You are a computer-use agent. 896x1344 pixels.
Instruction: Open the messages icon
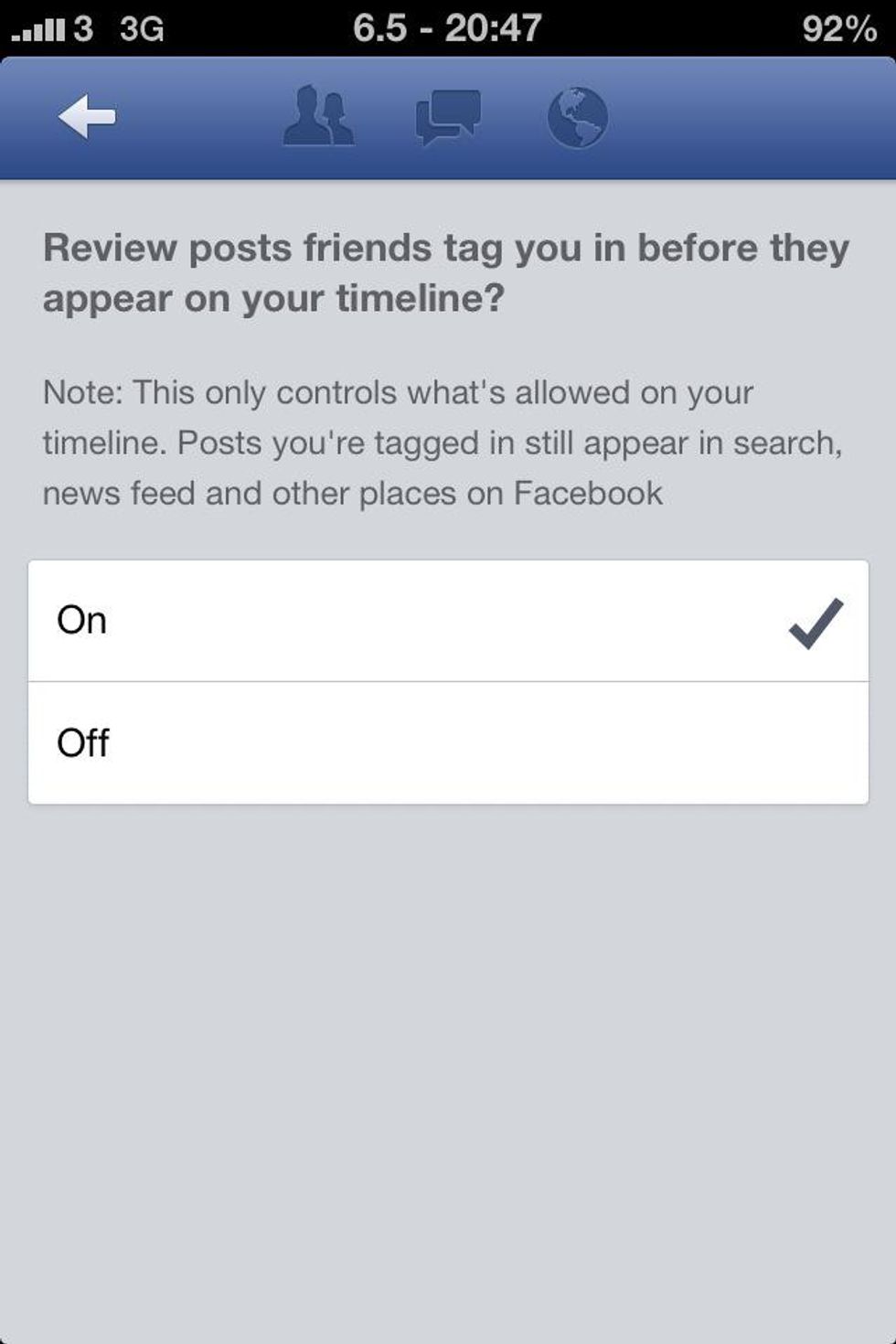pos(447,117)
